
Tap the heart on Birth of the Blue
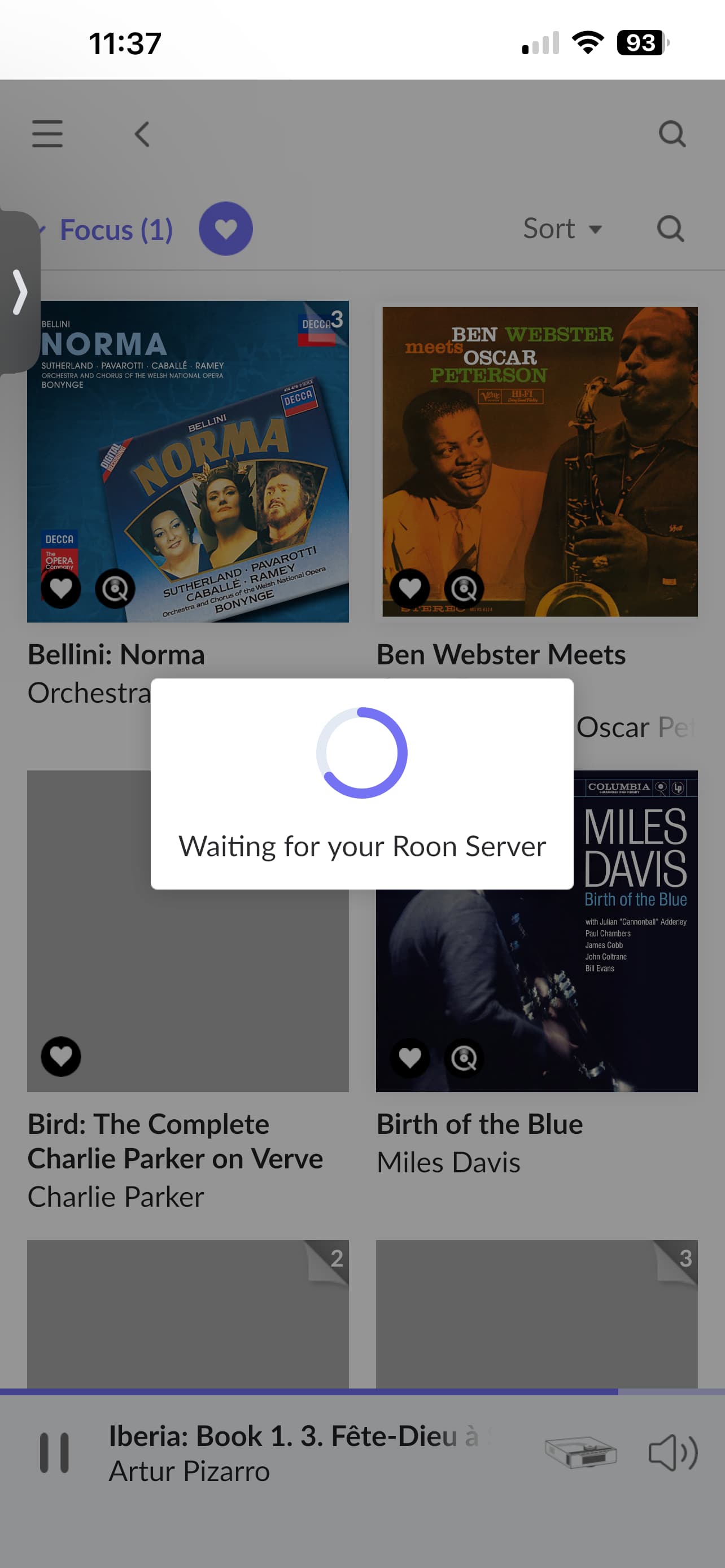(x=410, y=1058)
